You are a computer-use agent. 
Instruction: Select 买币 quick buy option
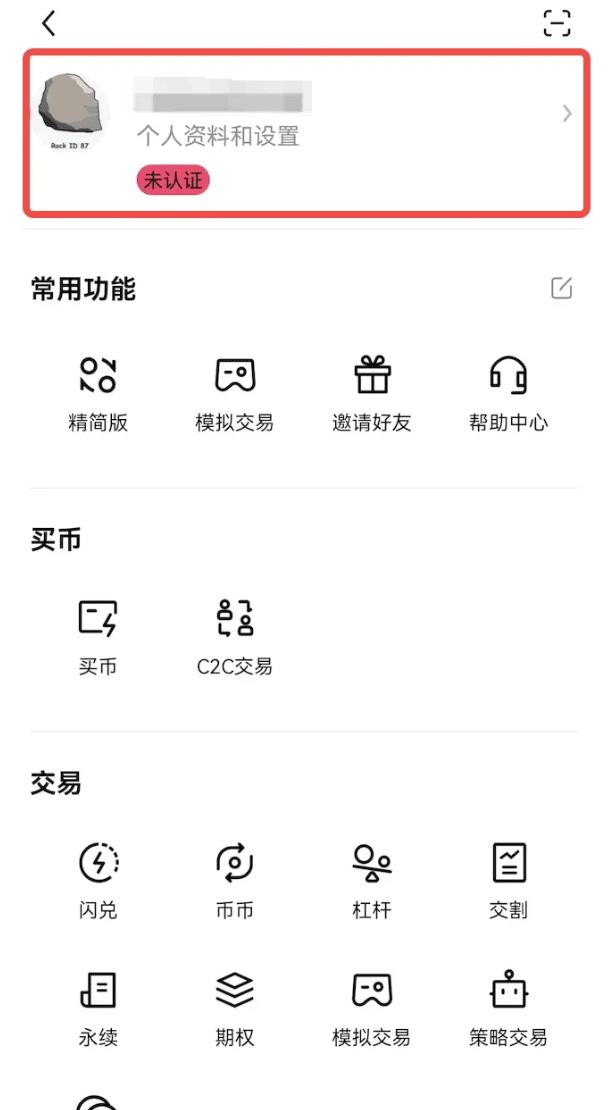coord(98,636)
